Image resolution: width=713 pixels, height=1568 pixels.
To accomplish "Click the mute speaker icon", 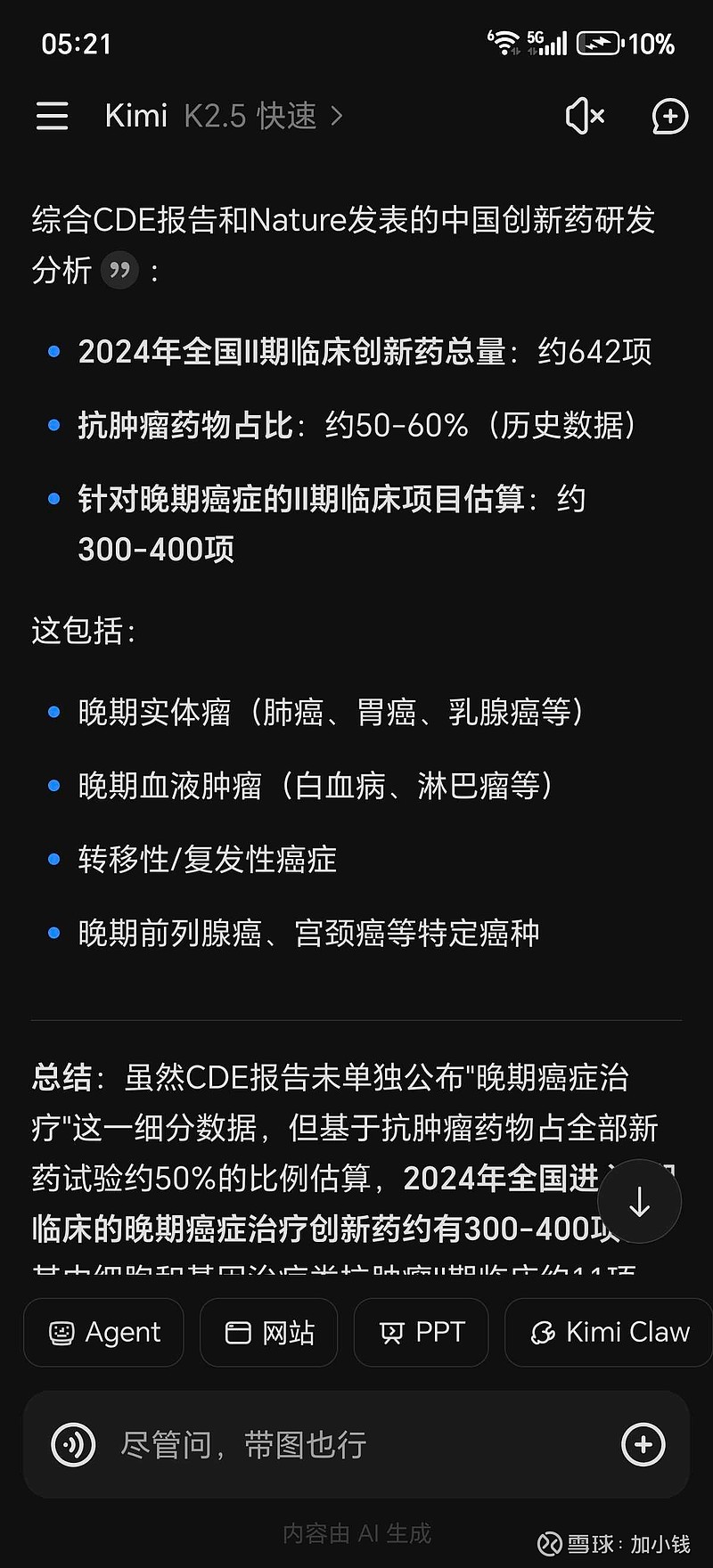I will coord(585,116).
